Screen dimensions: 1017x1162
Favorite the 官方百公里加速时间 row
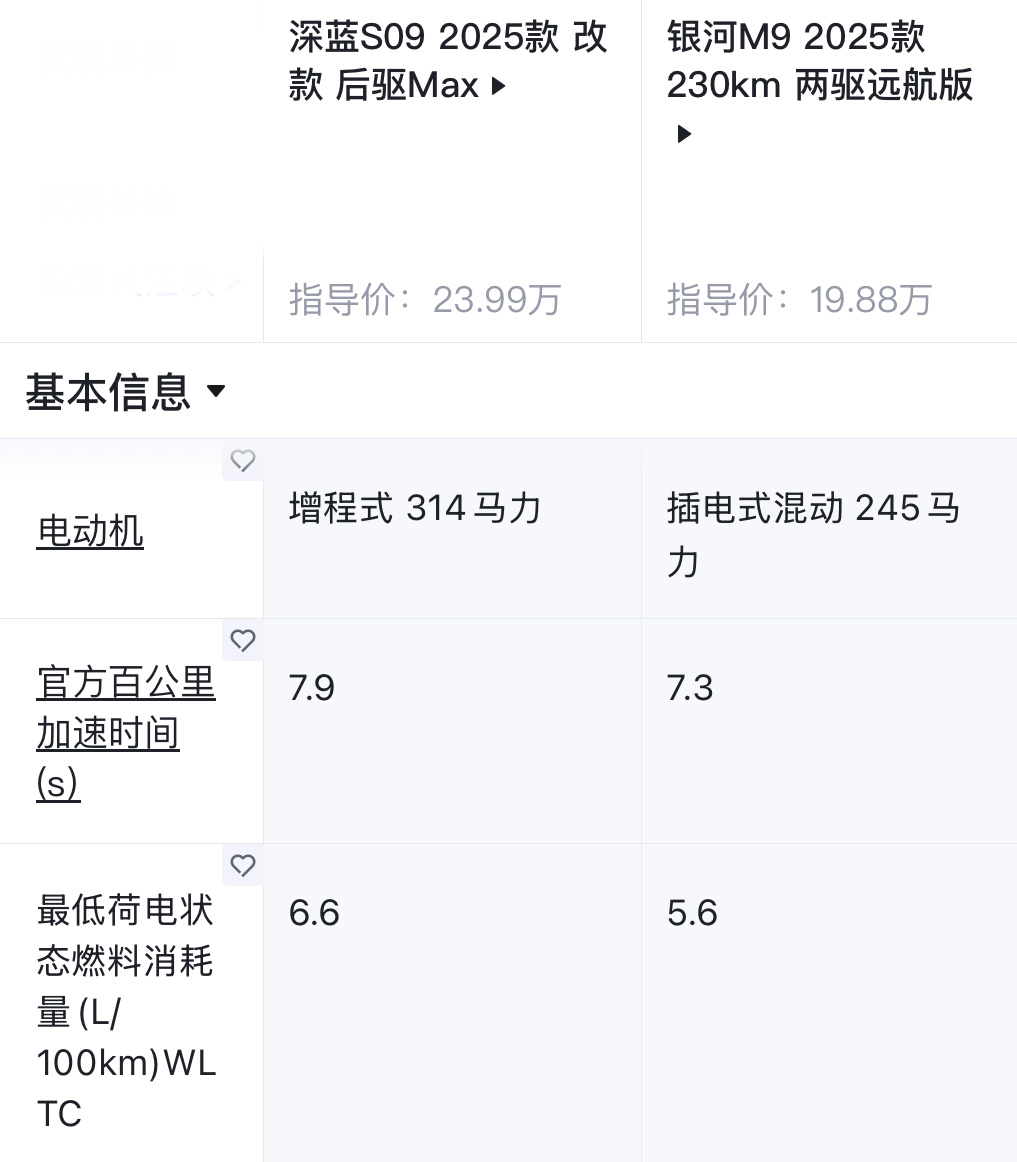(x=242, y=640)
